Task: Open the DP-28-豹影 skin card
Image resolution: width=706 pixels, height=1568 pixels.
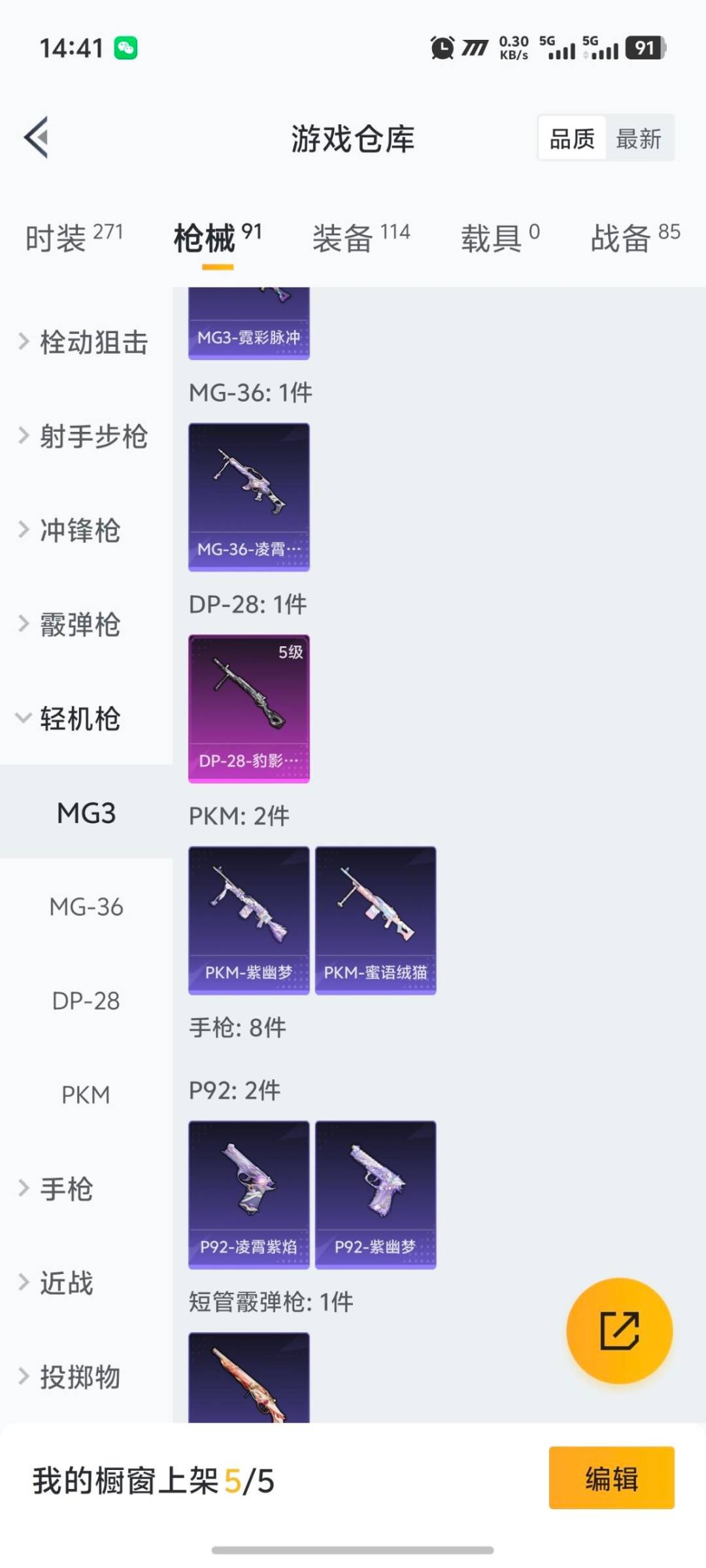Action: (249, 708)
